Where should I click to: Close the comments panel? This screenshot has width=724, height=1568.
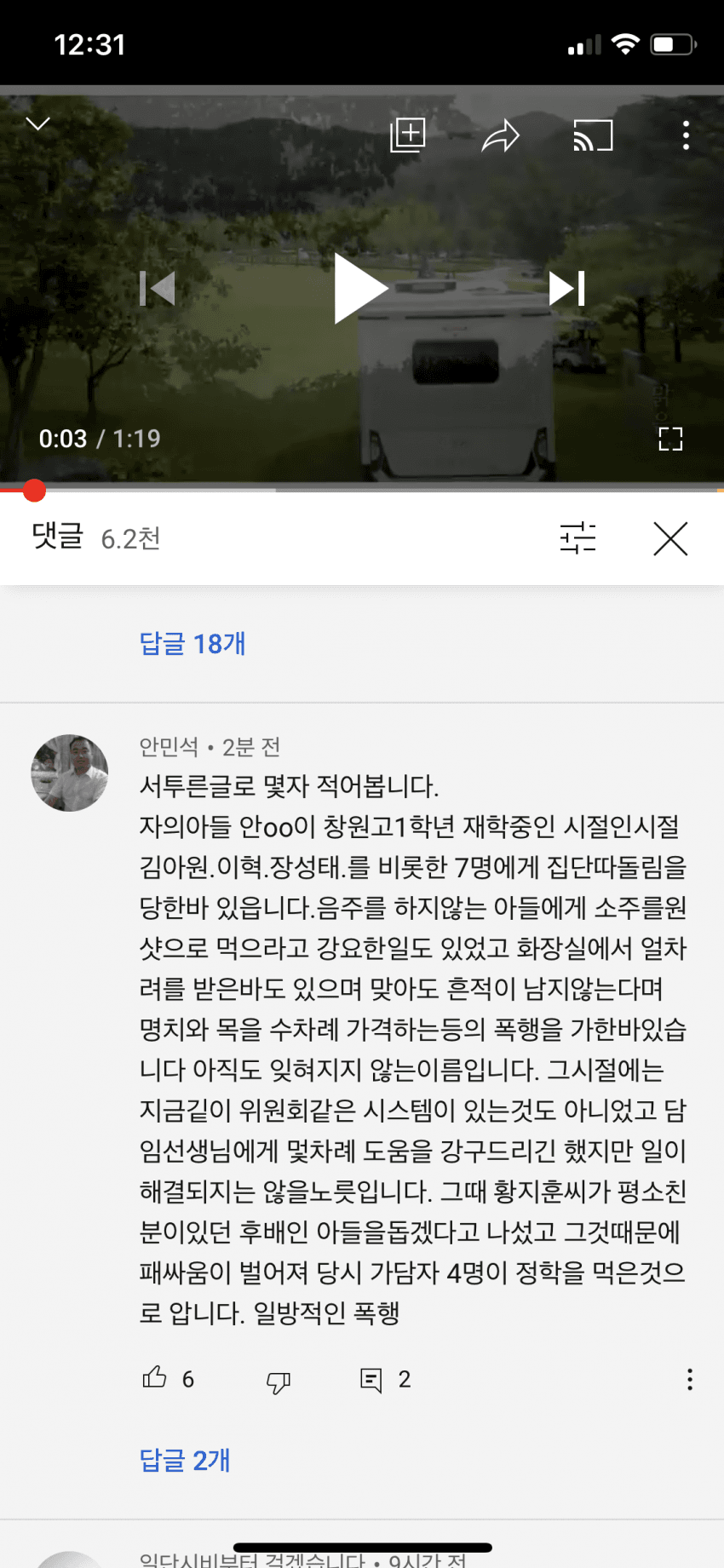(x=670, y=538)
